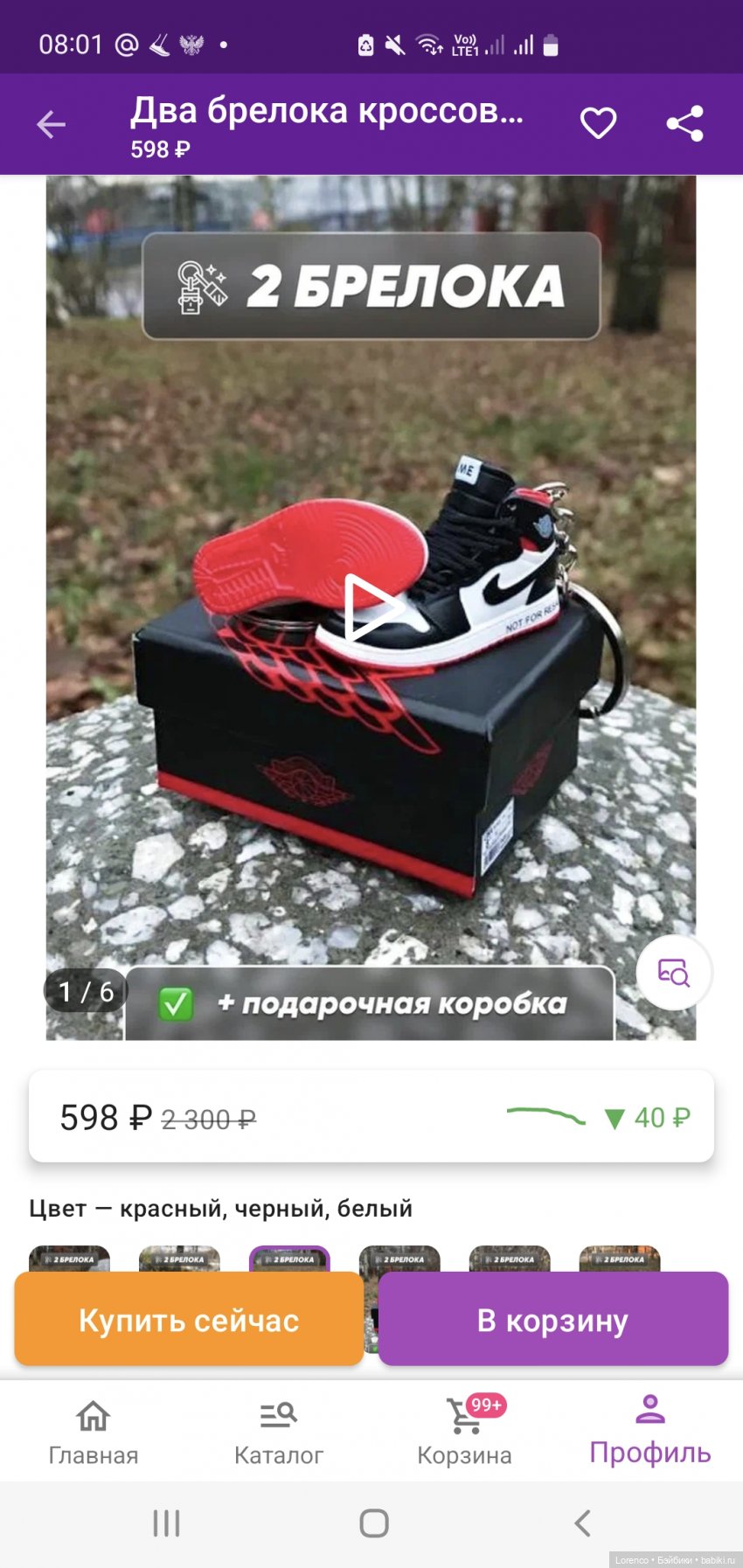743x1568 pixels.
Task: Open the Каталог tab
Action: coord(278,1432)
